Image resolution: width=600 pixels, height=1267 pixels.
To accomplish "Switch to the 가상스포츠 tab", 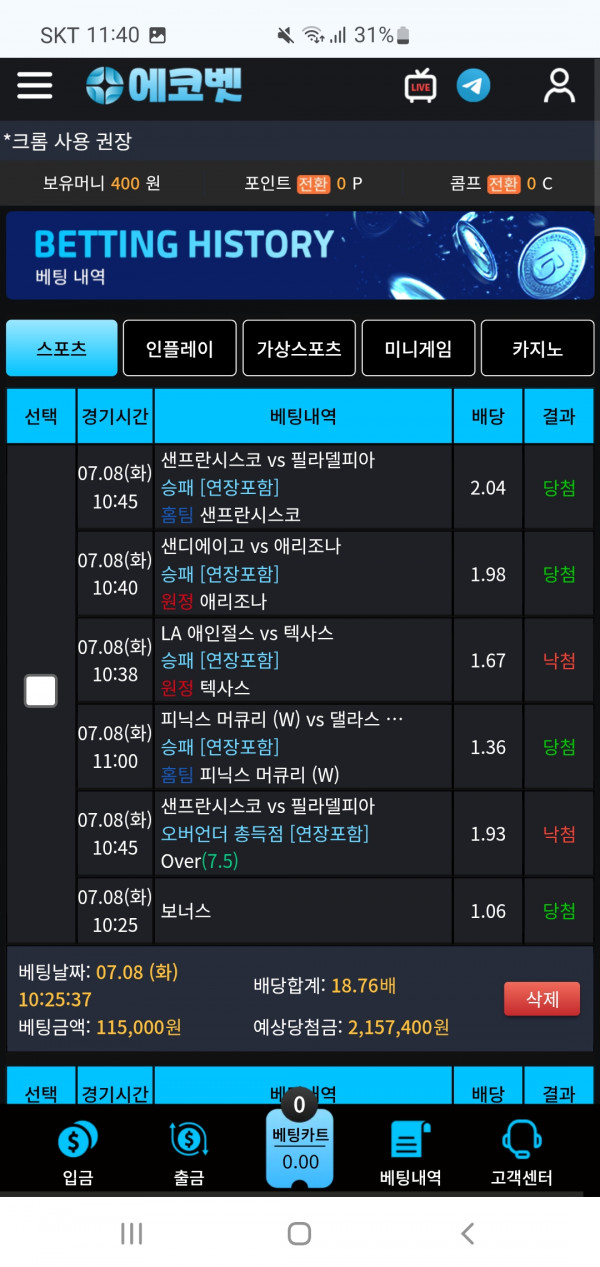I will pyautogui.click(x=299, y=348).
